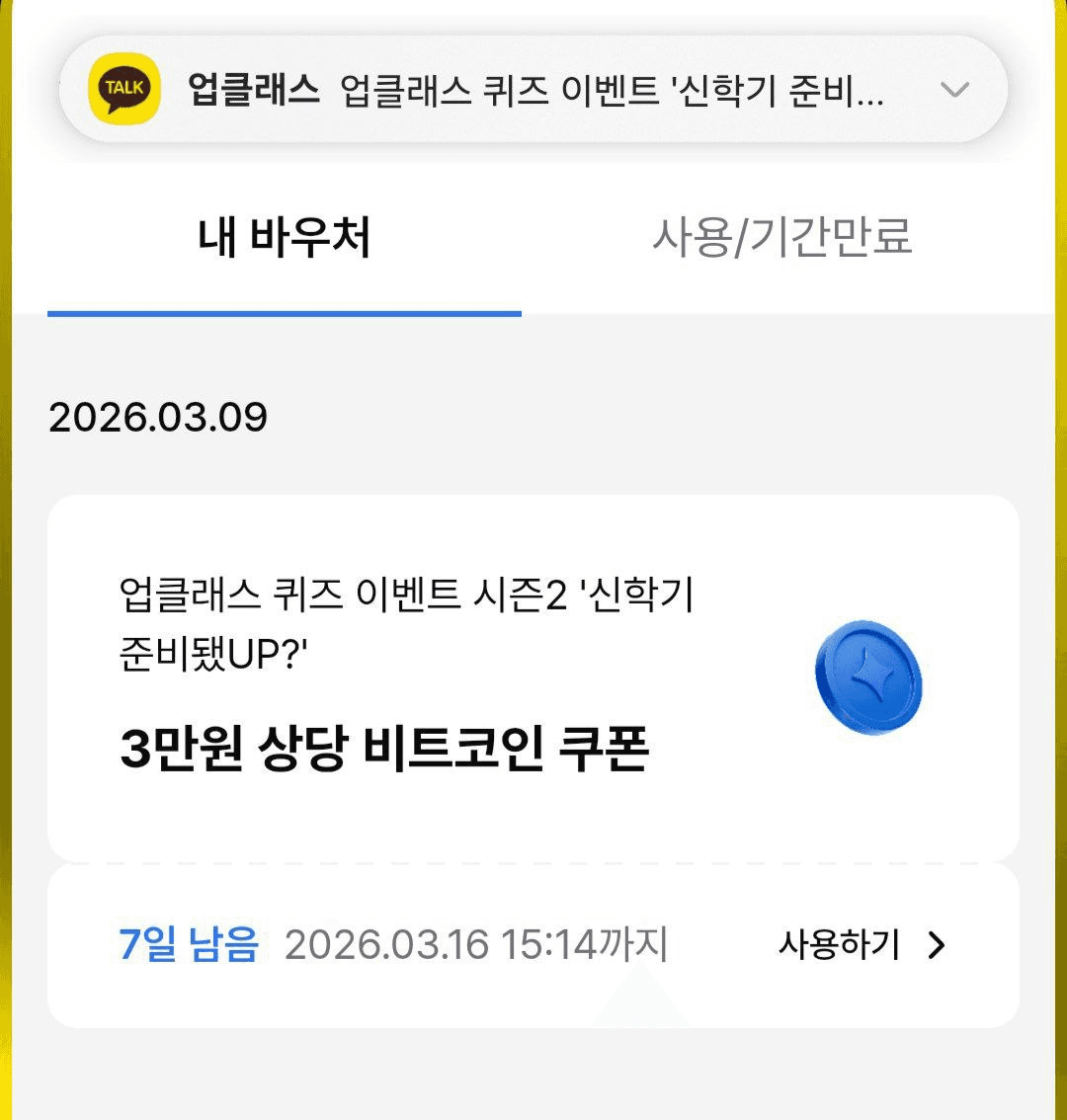
Task: Switch to the 사용/기간만료 tab
Action: click(781, 240)
